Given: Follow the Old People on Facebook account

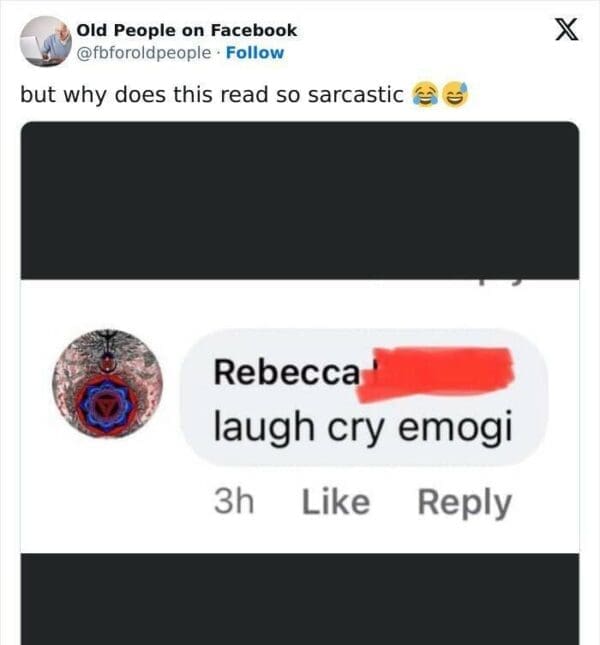Looking at the screenshot, I should pyautogui.click(x=254, y=53).
